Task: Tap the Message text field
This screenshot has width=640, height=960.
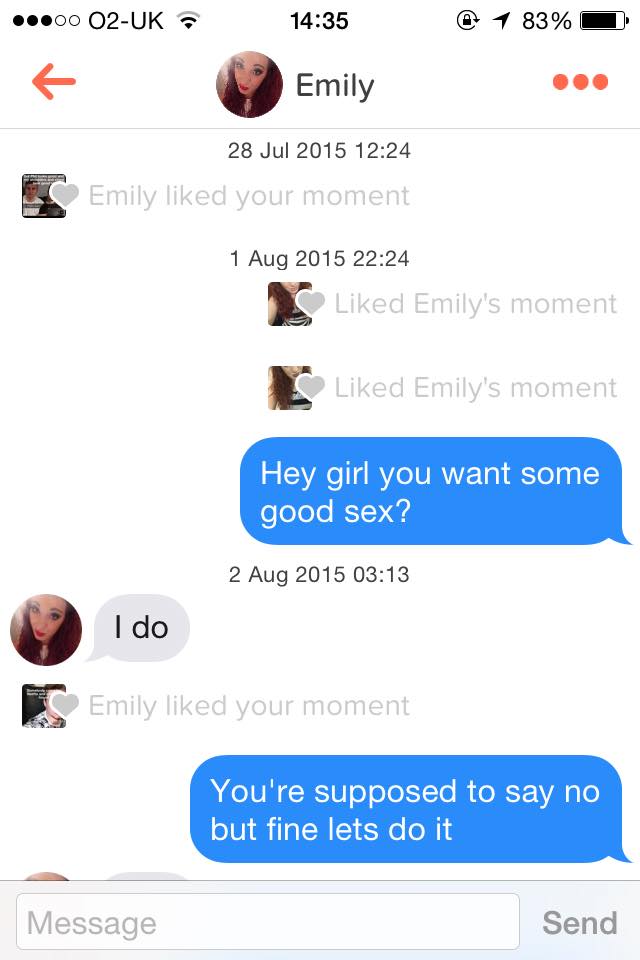Action: (268, 922)
